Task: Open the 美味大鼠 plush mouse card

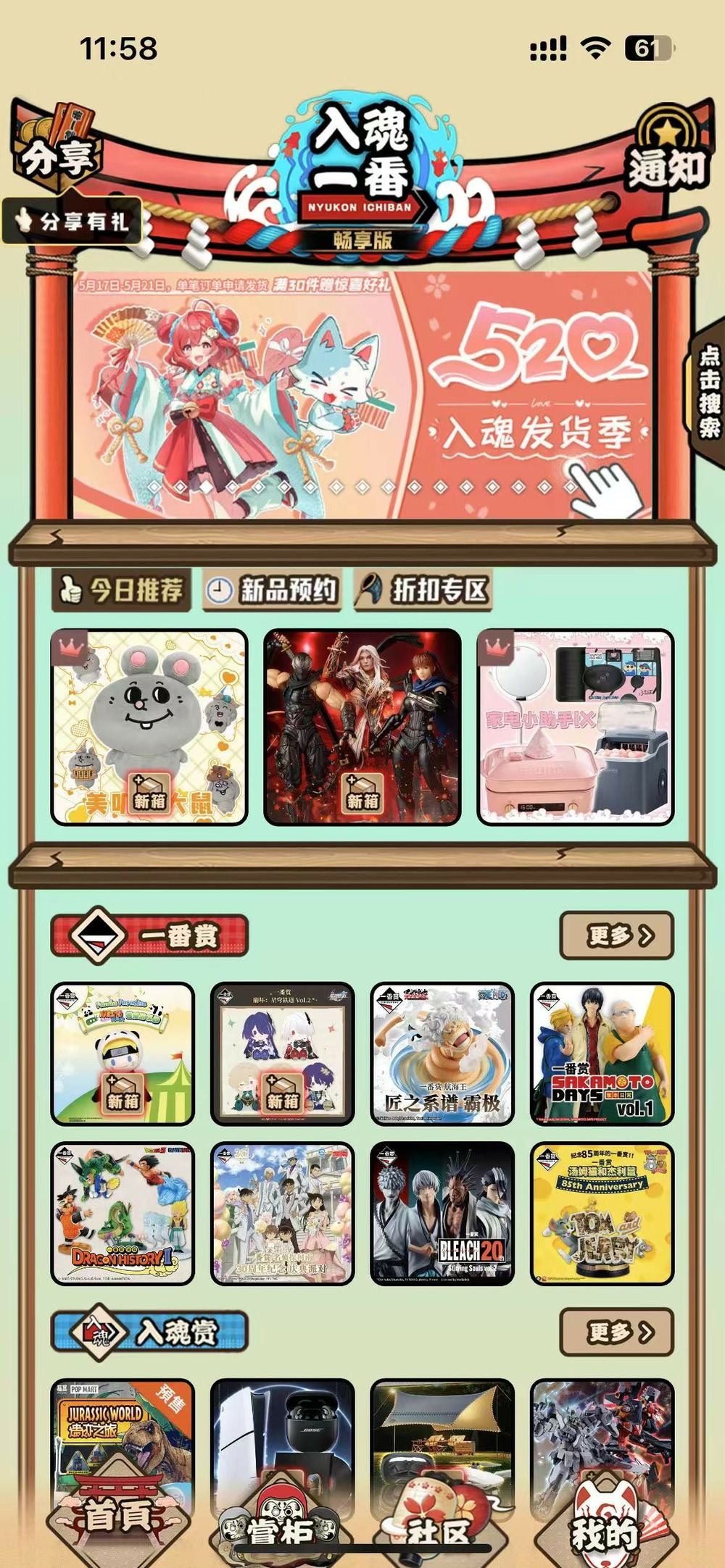Action: click(149, 727)
